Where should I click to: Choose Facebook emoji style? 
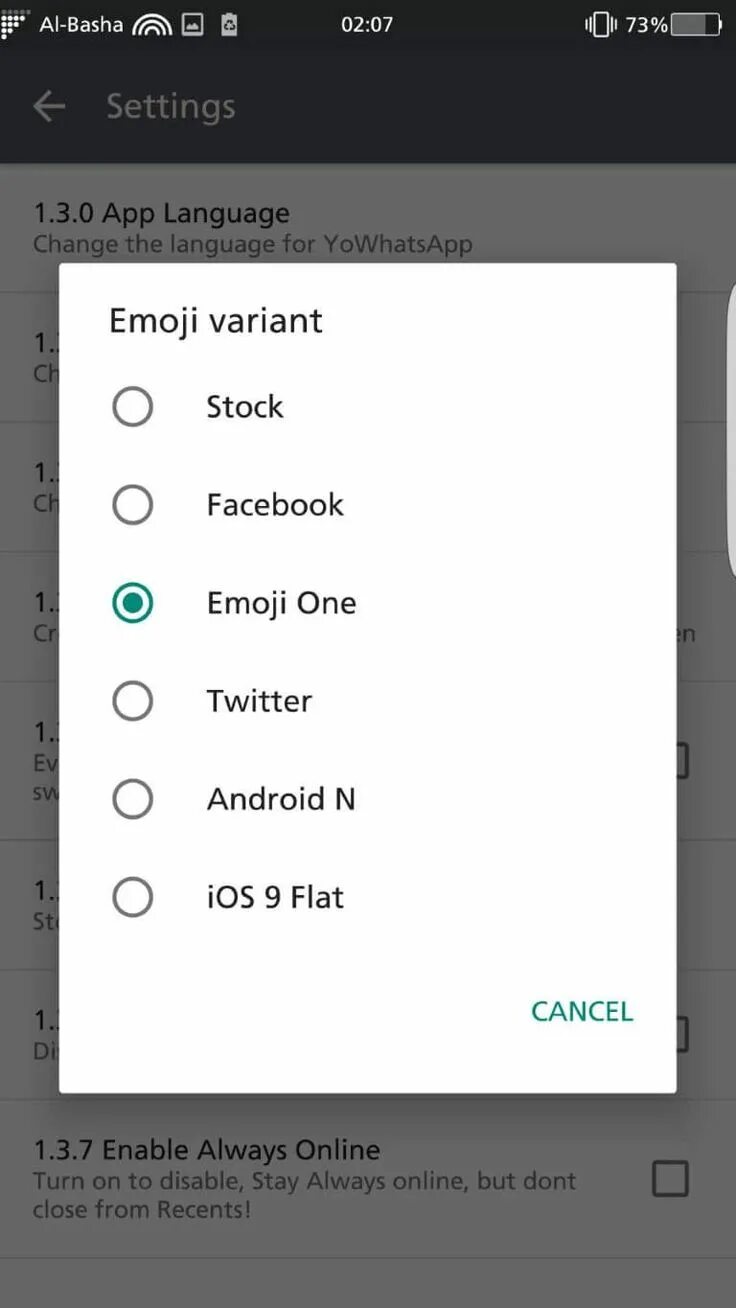coord(367,505)
